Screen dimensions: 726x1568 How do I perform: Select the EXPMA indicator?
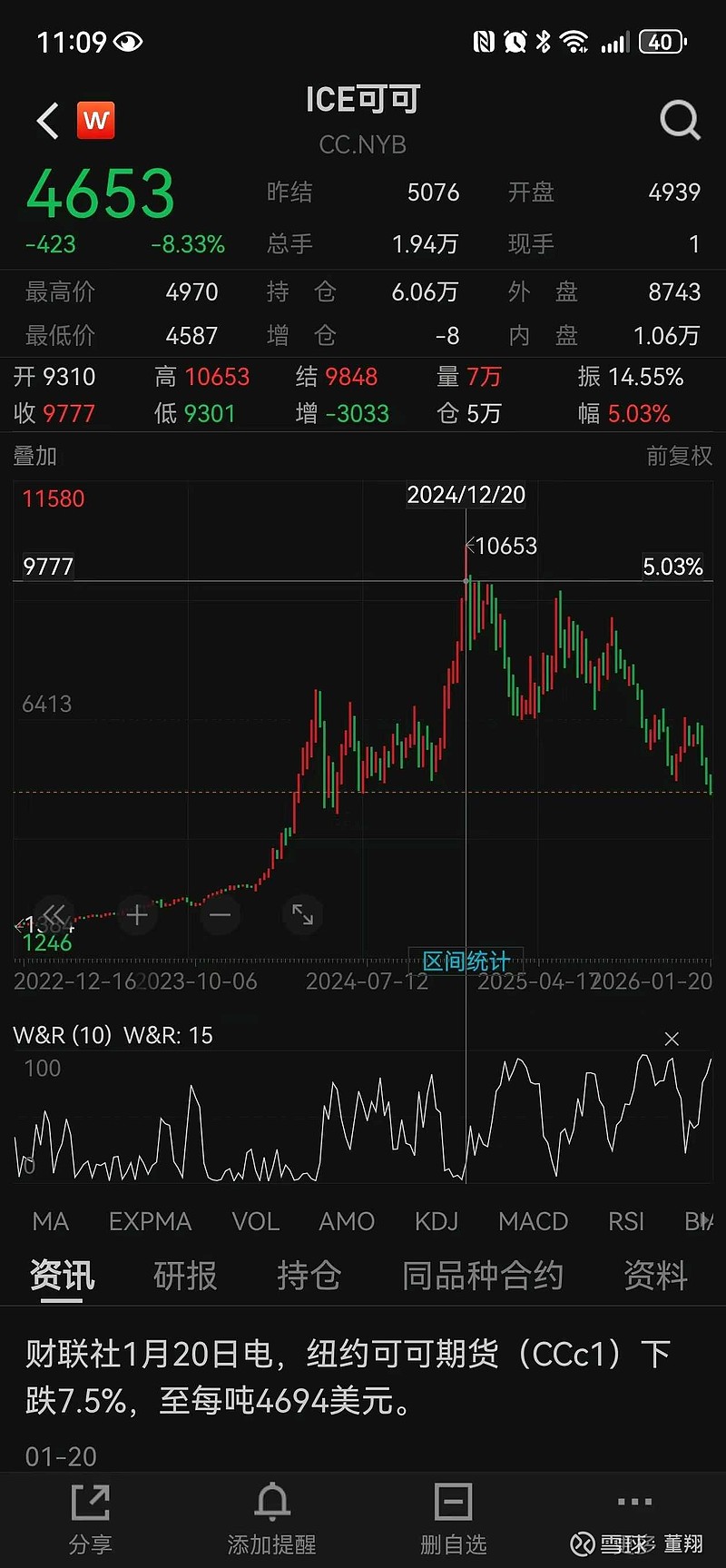tap(150, 1221)
